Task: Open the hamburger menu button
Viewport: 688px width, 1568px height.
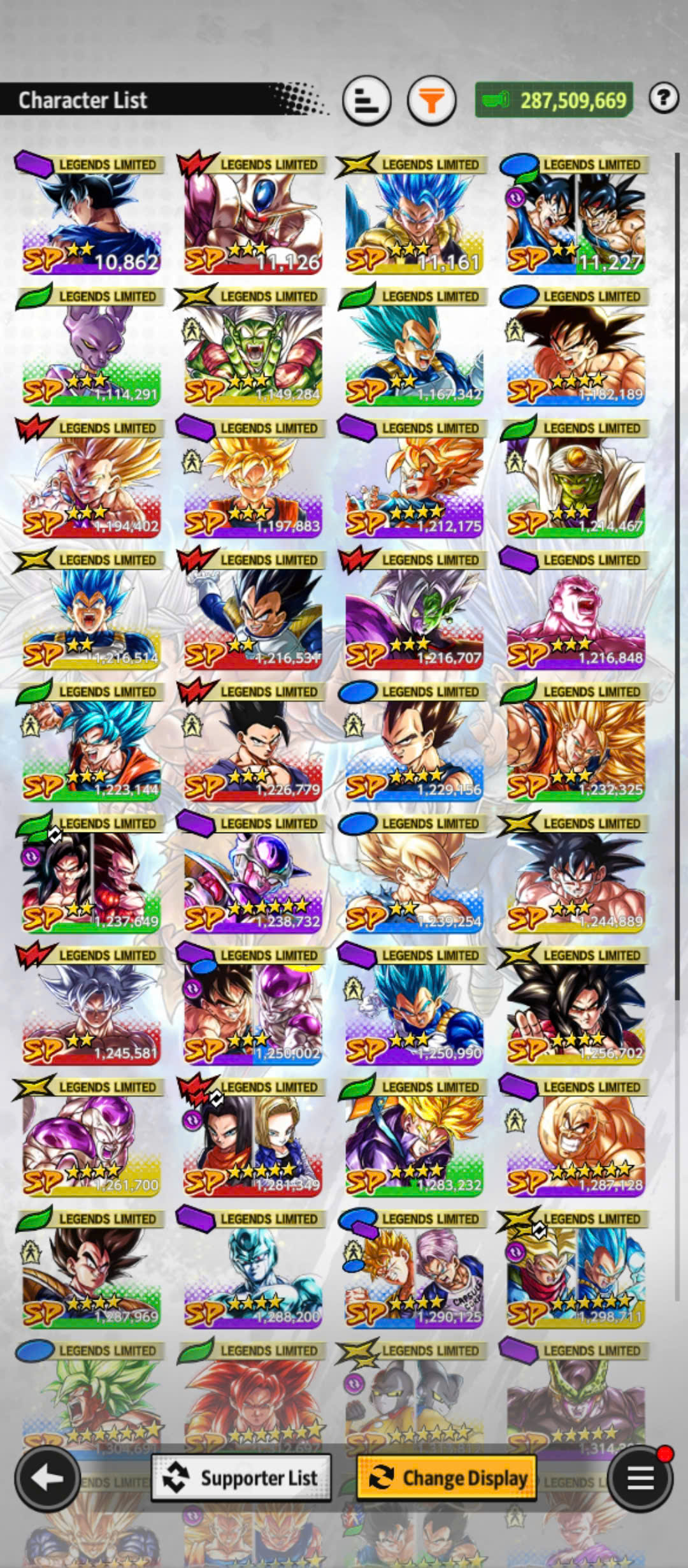Action: coord(640,1478)
